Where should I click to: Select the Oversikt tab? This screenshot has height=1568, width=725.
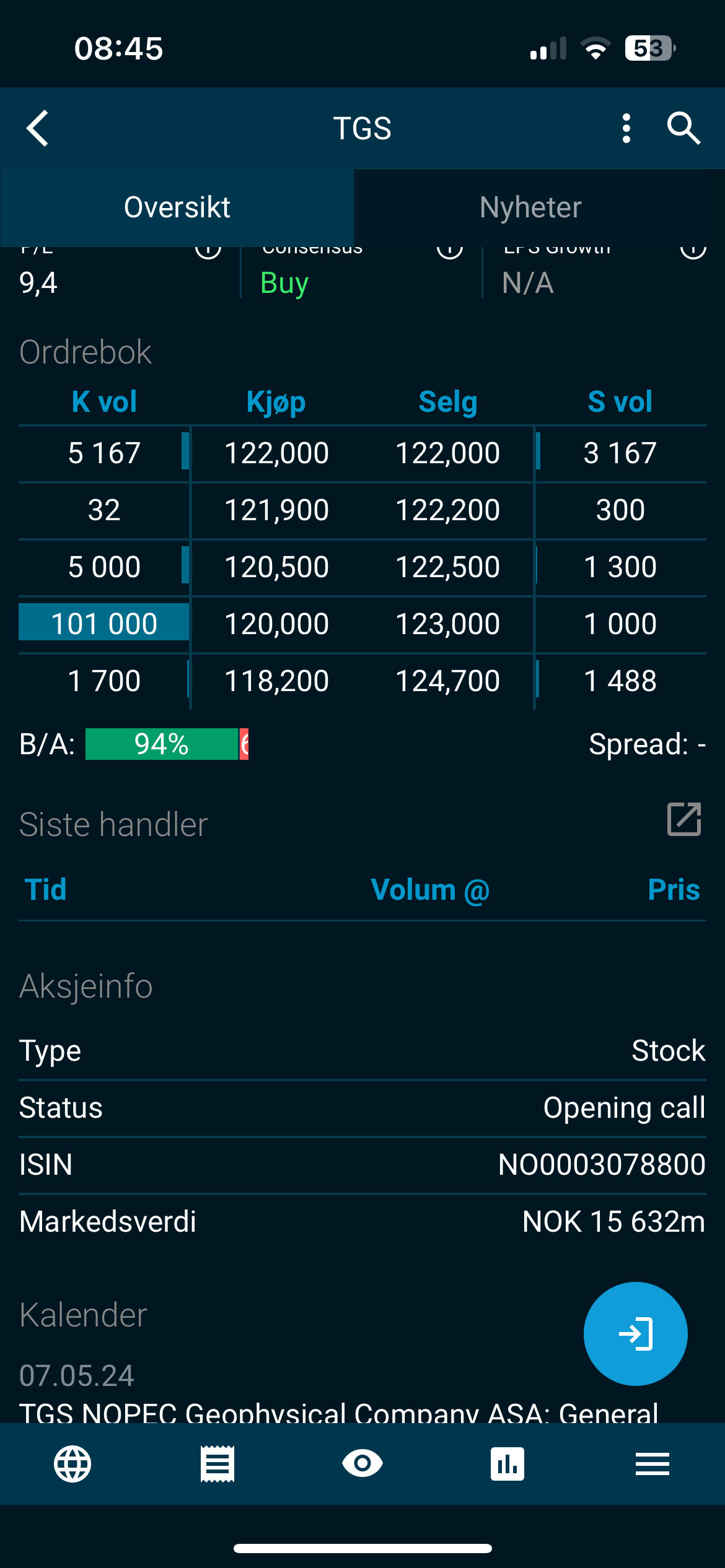coord(177,207)
